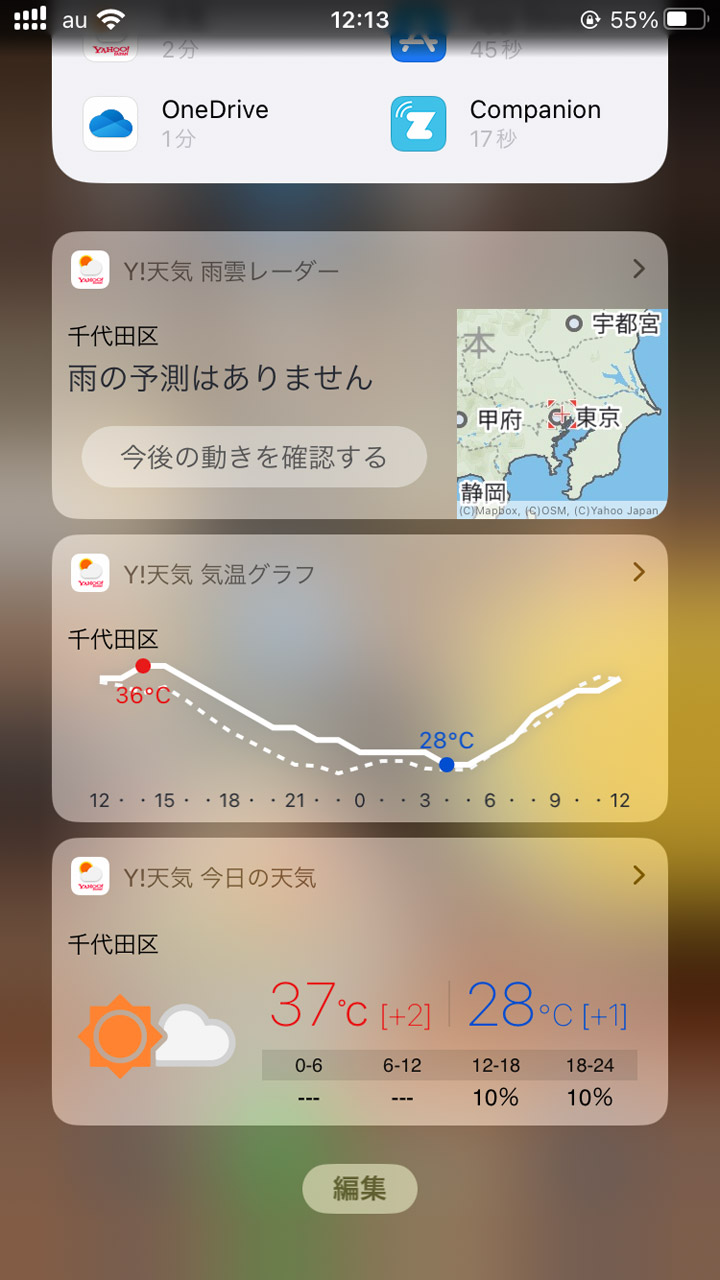Select the 18-24 precipitation column

click(x=592, y=1082)
